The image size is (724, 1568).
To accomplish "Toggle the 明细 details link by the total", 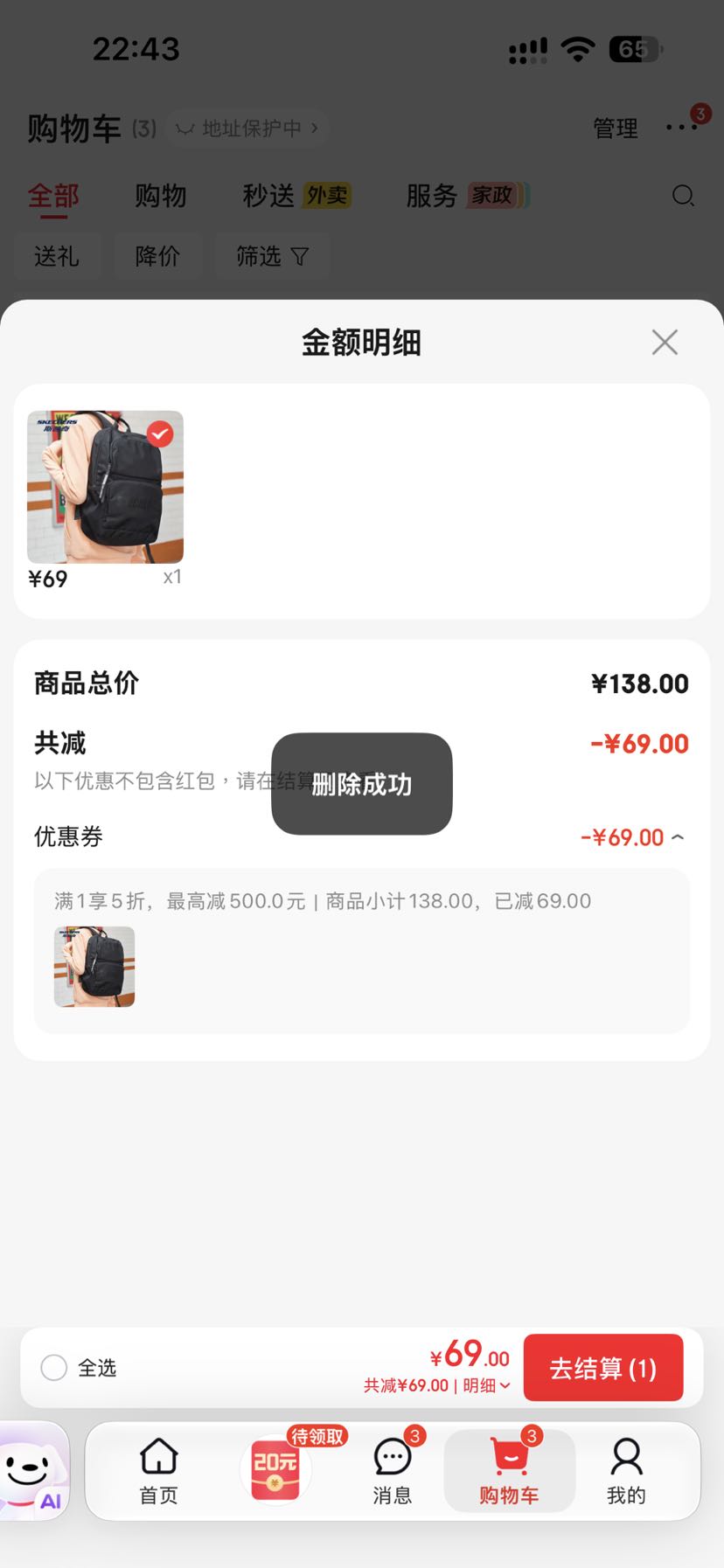I will point(486,1385).
